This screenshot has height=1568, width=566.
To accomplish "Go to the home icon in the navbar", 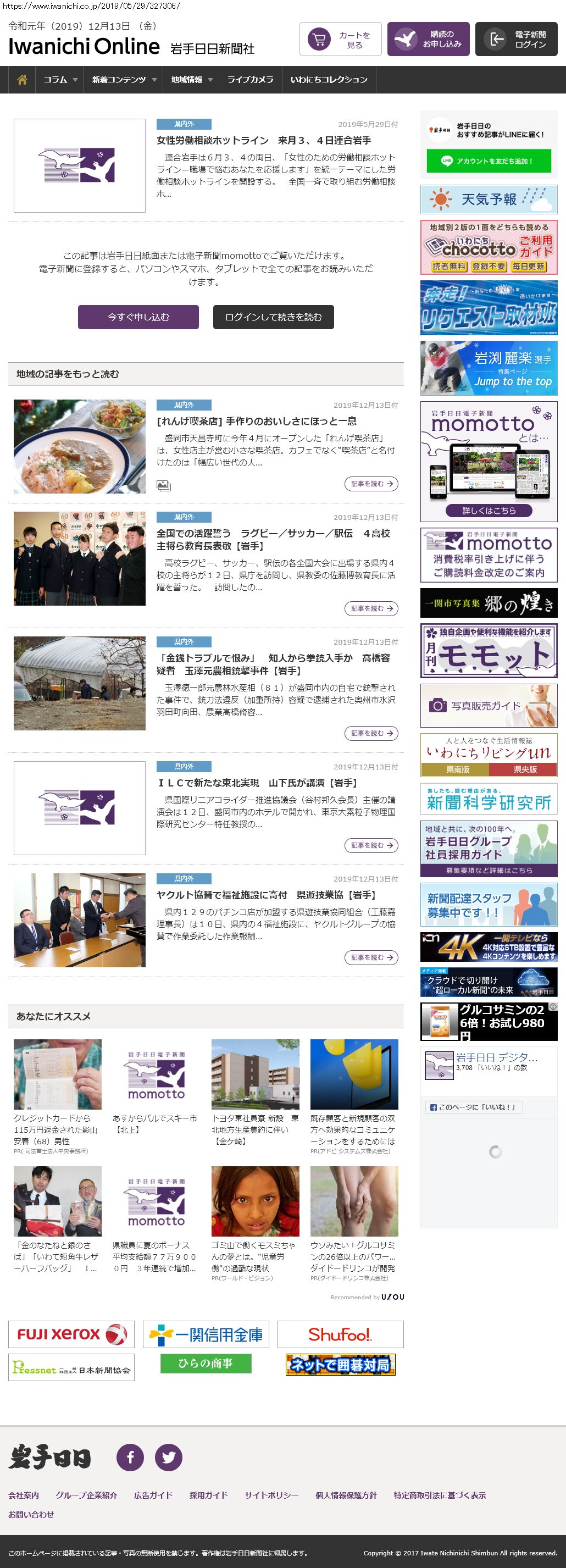I will click(22, 80).
